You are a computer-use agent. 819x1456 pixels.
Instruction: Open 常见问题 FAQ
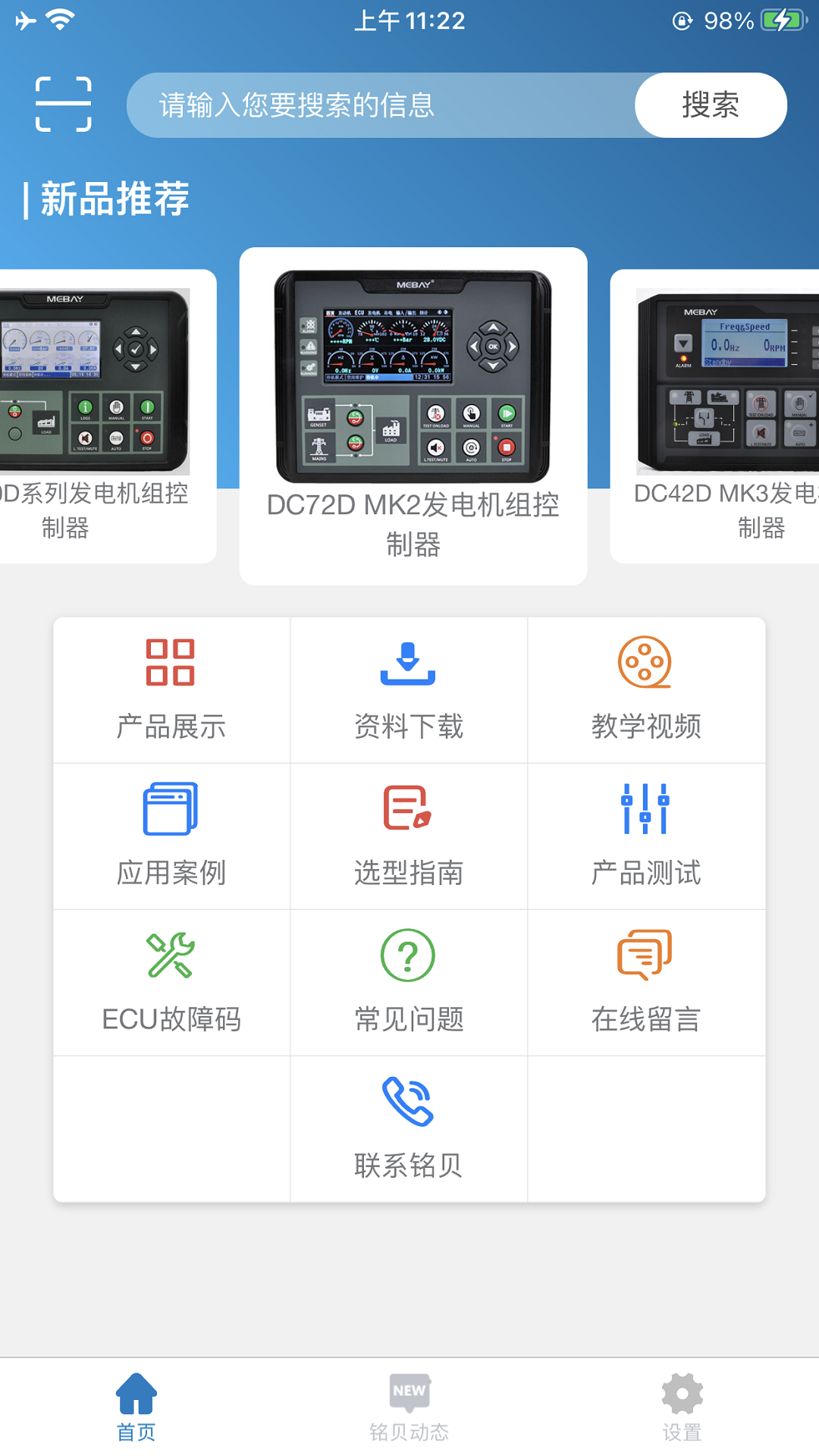click(409, 983)
